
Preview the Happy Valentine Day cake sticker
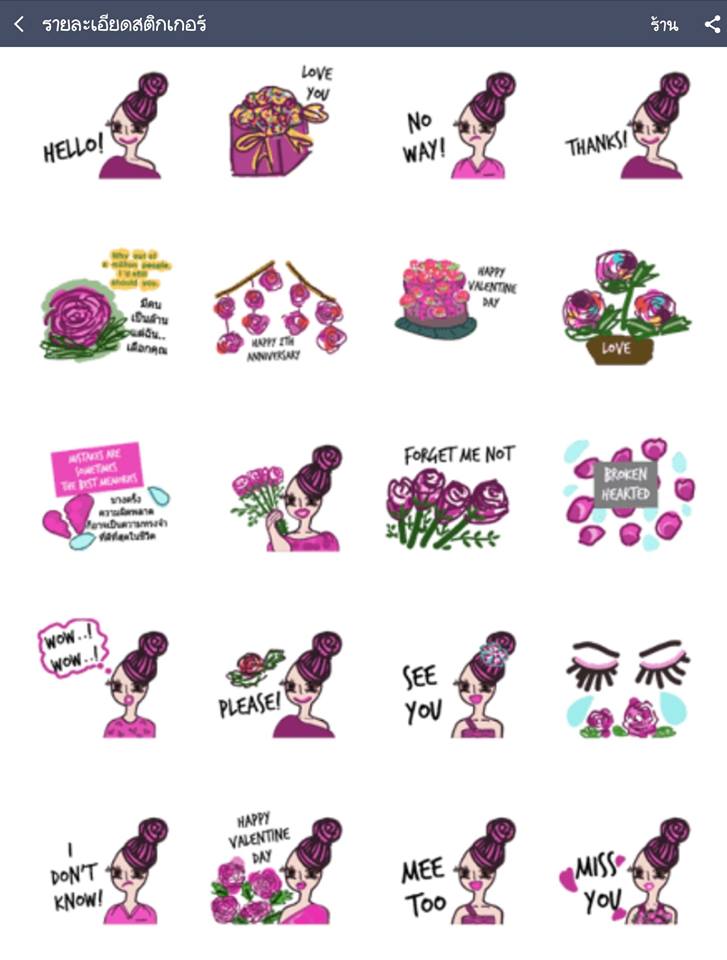[x=451, y=297]
